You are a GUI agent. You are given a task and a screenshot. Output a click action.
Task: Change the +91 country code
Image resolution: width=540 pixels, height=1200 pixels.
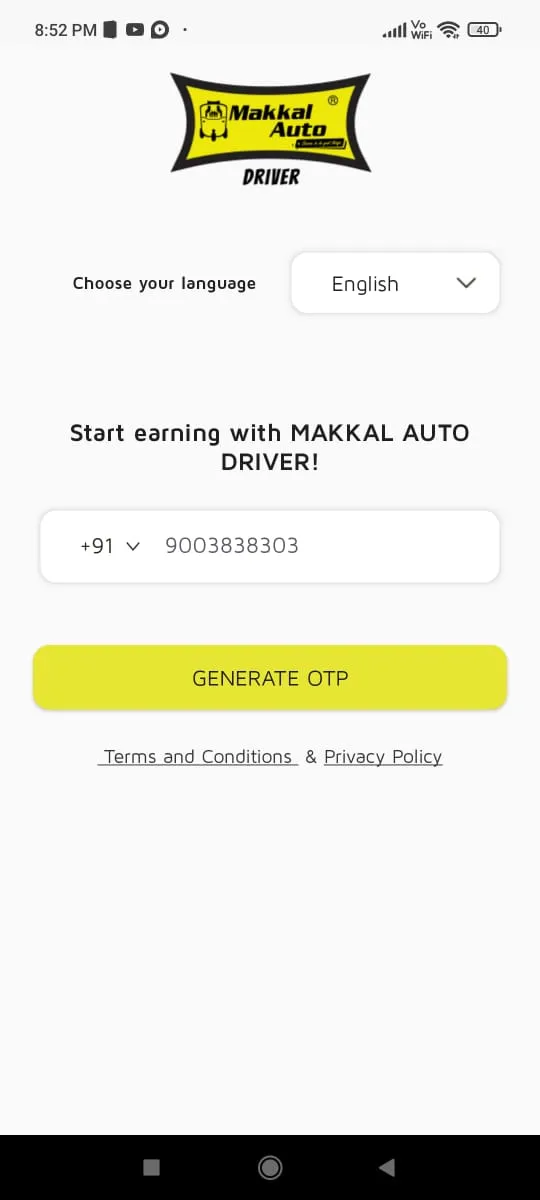coord(109,546)
